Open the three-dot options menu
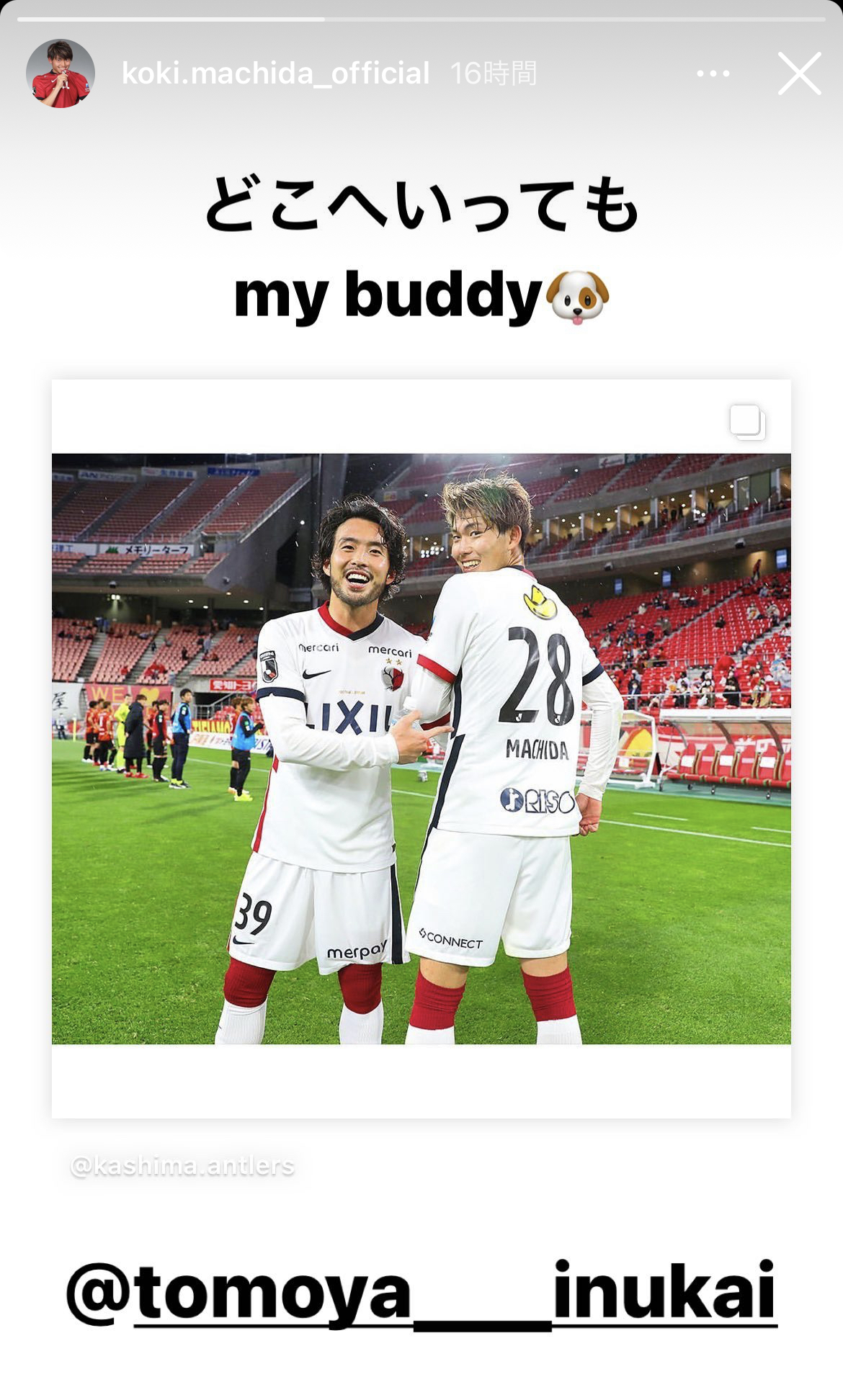843x1400 pixels. (713, 73)
